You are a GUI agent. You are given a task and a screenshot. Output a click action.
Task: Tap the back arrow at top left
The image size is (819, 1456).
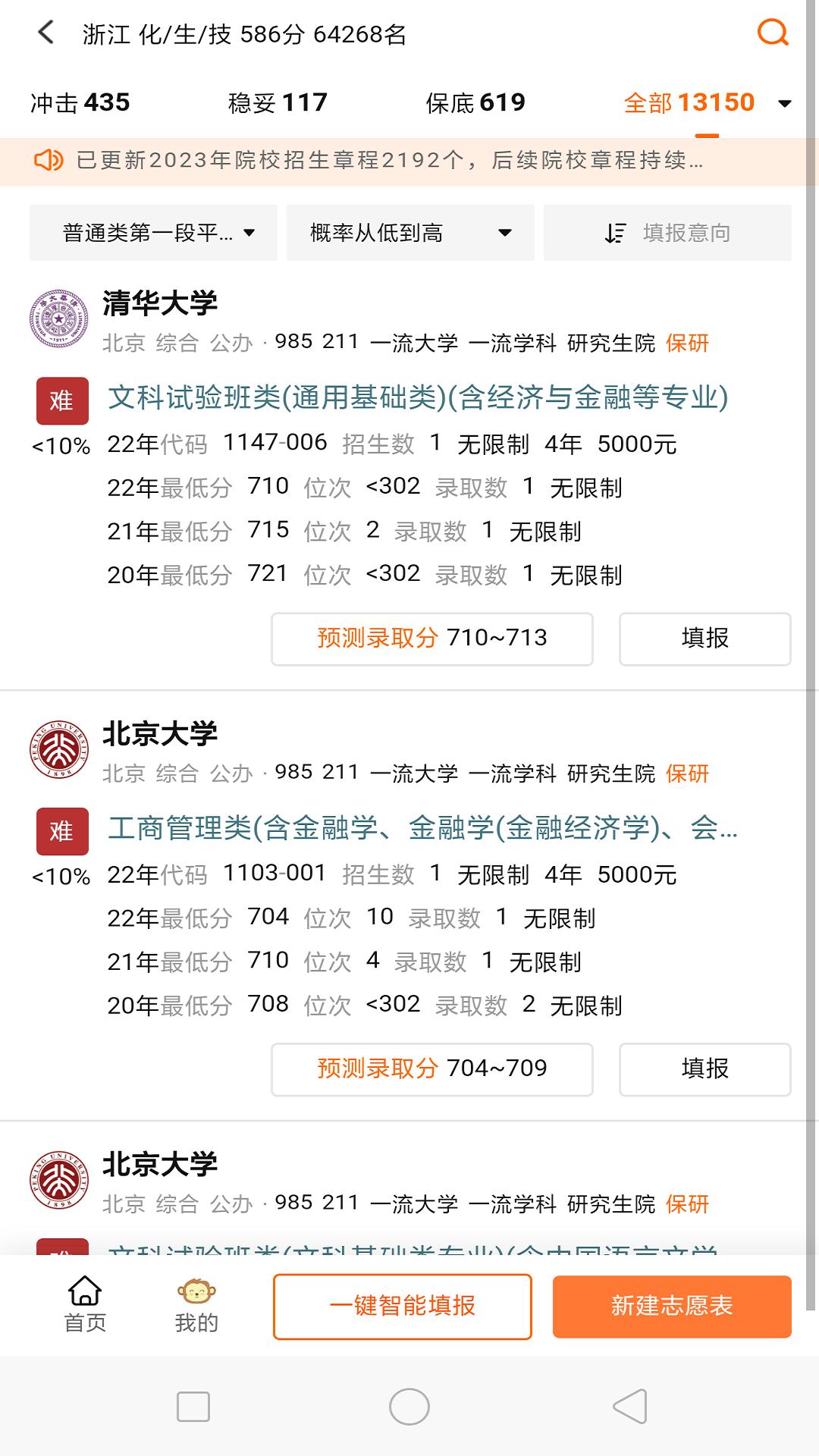pos(43,33)
